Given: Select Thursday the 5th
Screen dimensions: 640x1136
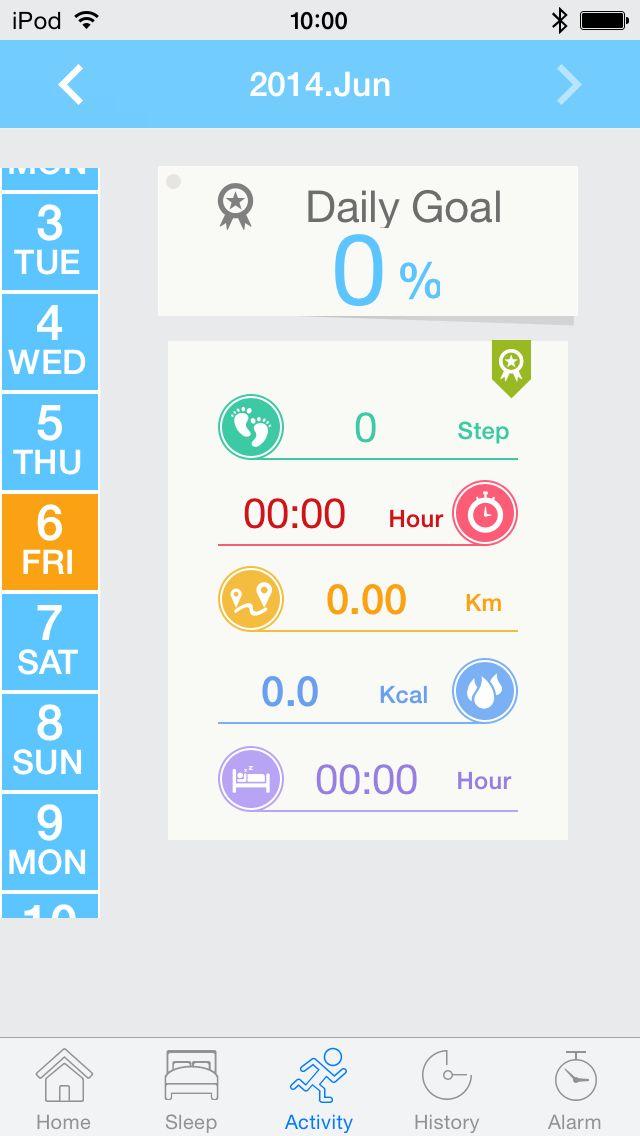Looking at the screenshot, I should pos(49,441).
